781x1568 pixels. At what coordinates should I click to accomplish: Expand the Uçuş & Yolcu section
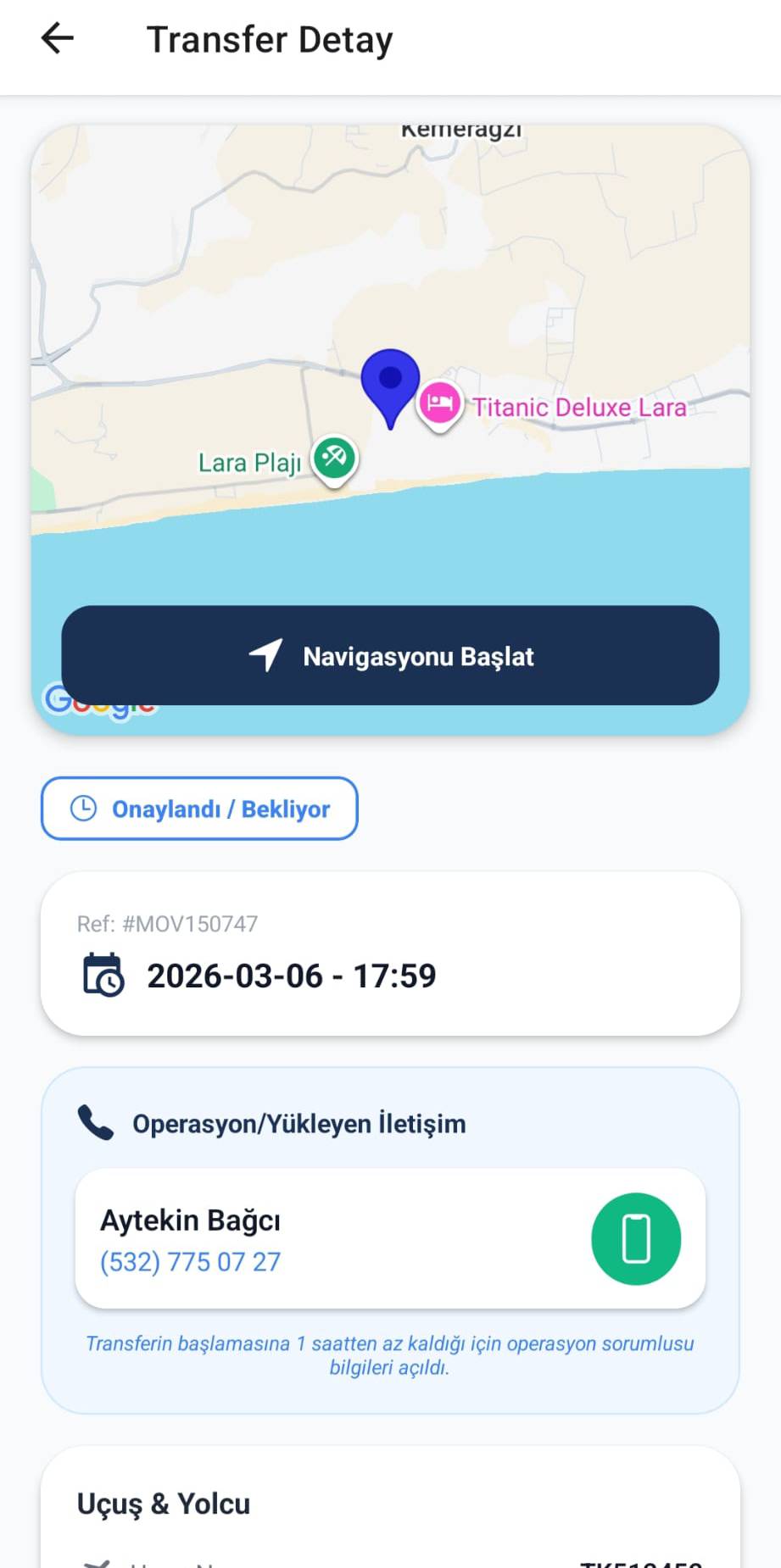pyautogui.click(x=164, y=1504)
